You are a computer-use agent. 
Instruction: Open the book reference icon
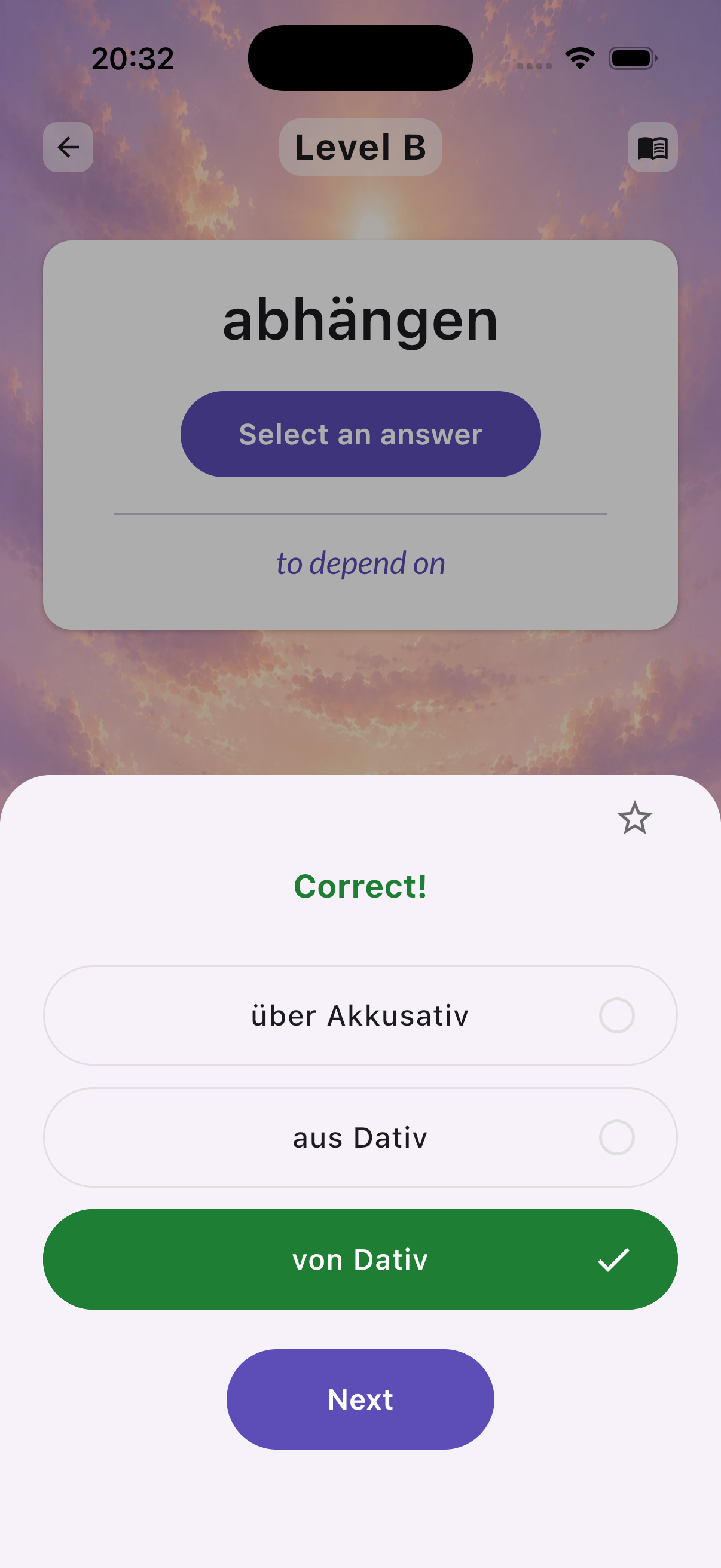(x=652, y=147)
